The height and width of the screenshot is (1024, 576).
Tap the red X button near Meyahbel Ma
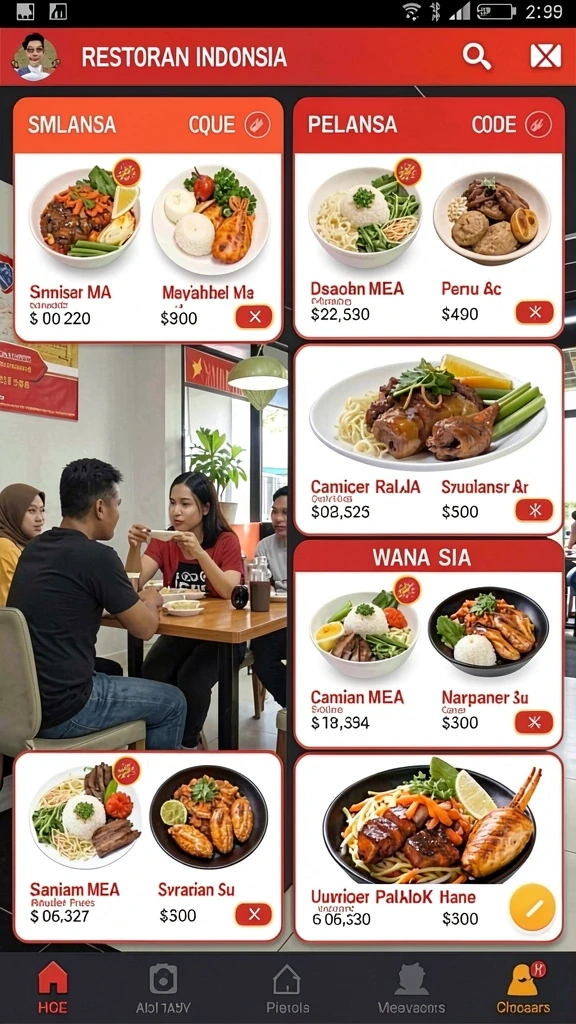pos(255,317)
